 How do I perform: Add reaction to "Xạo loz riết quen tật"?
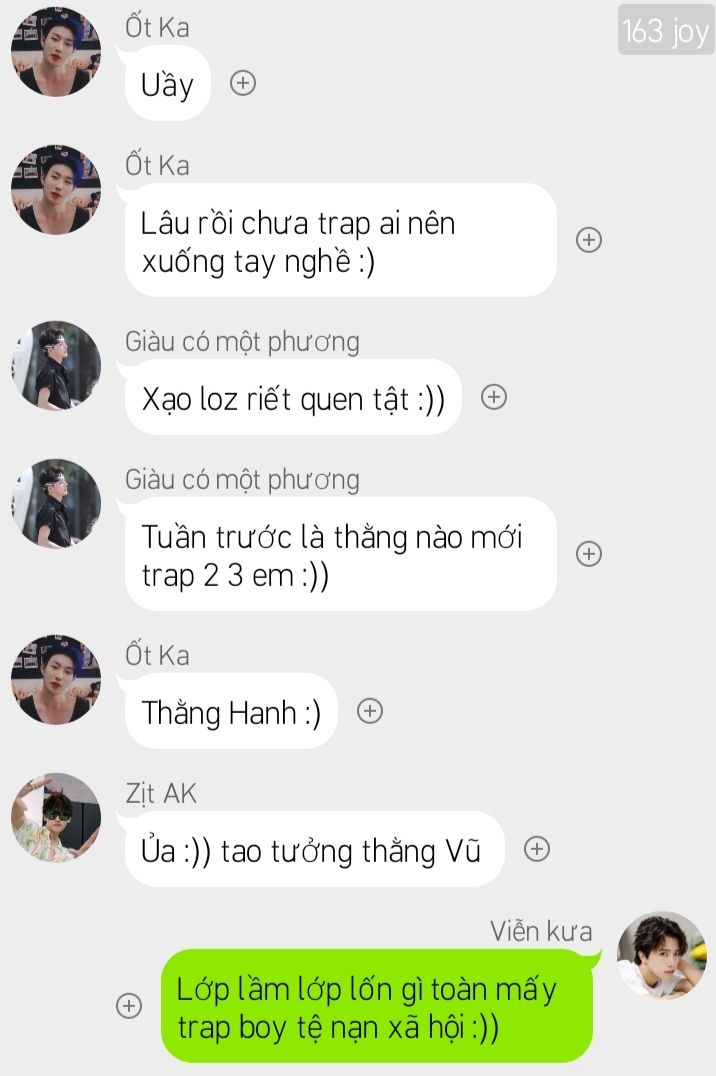[x=494, y=397]
